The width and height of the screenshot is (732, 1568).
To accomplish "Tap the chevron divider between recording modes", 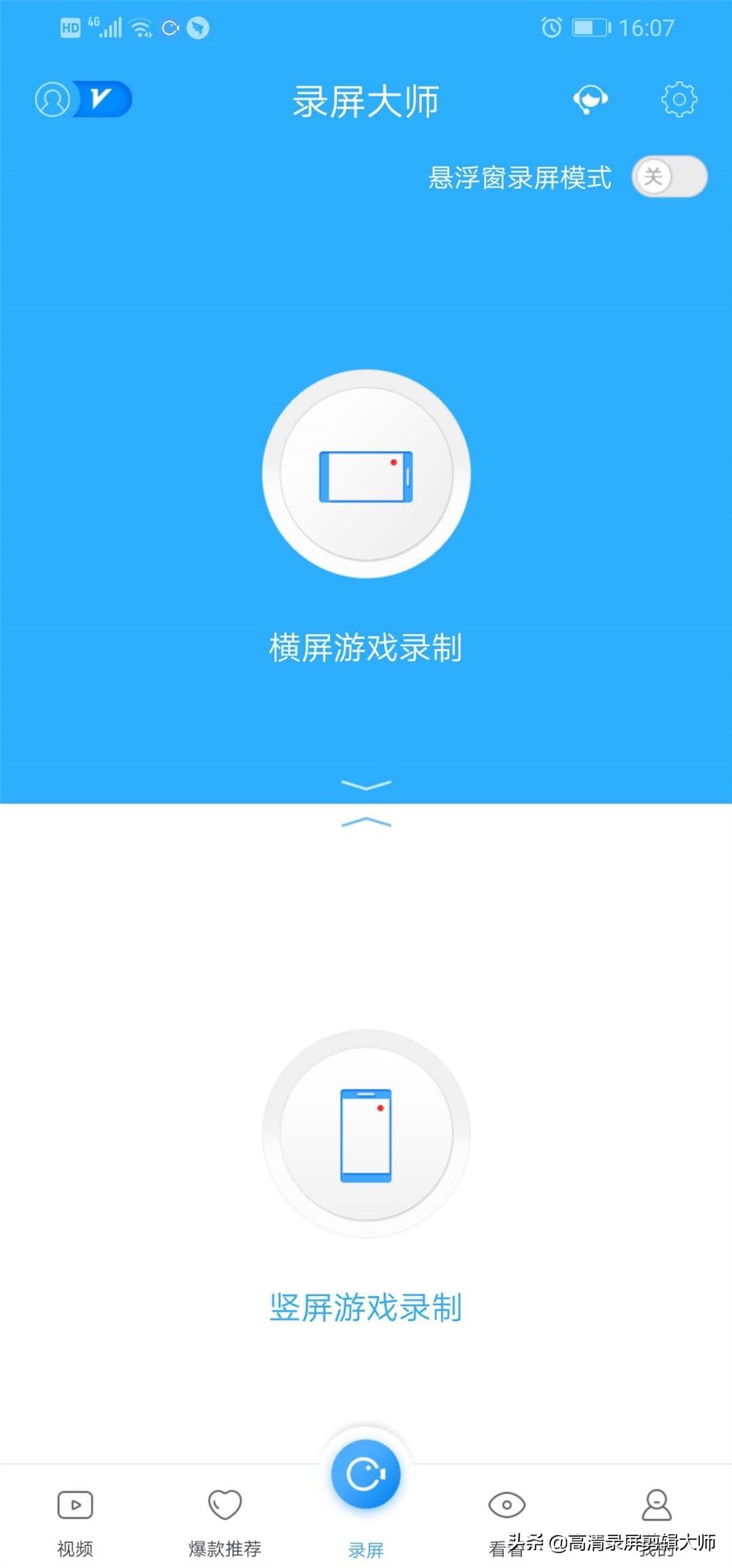I will point(365,804).
